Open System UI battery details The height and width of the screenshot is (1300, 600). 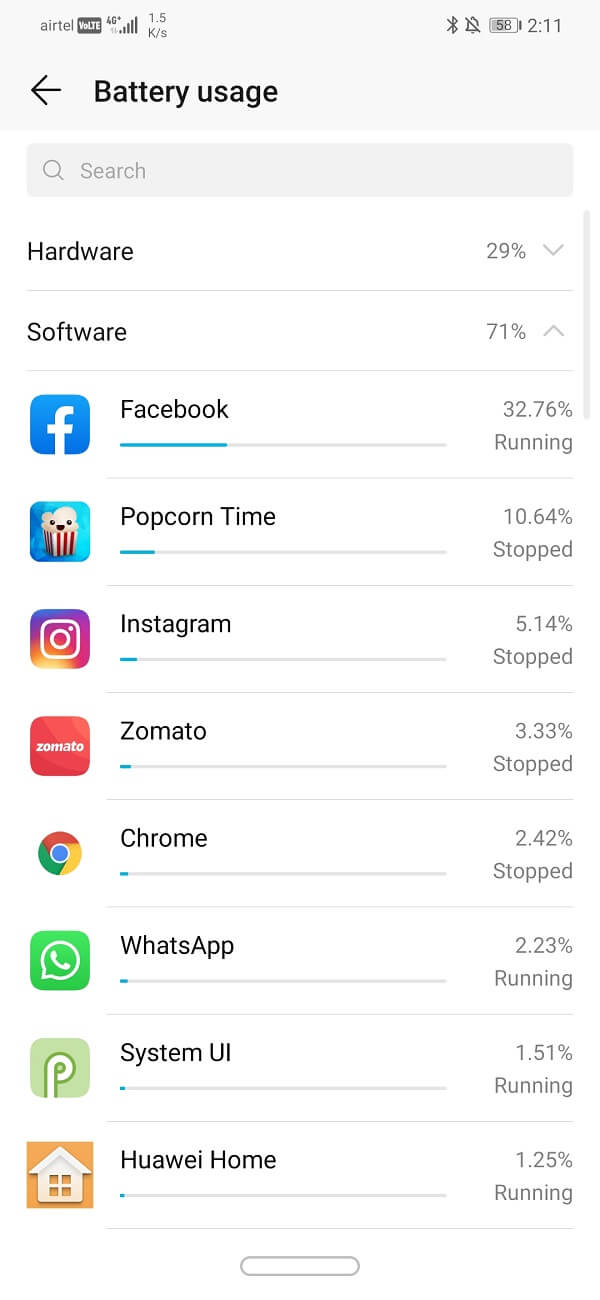pos(300,1067)
